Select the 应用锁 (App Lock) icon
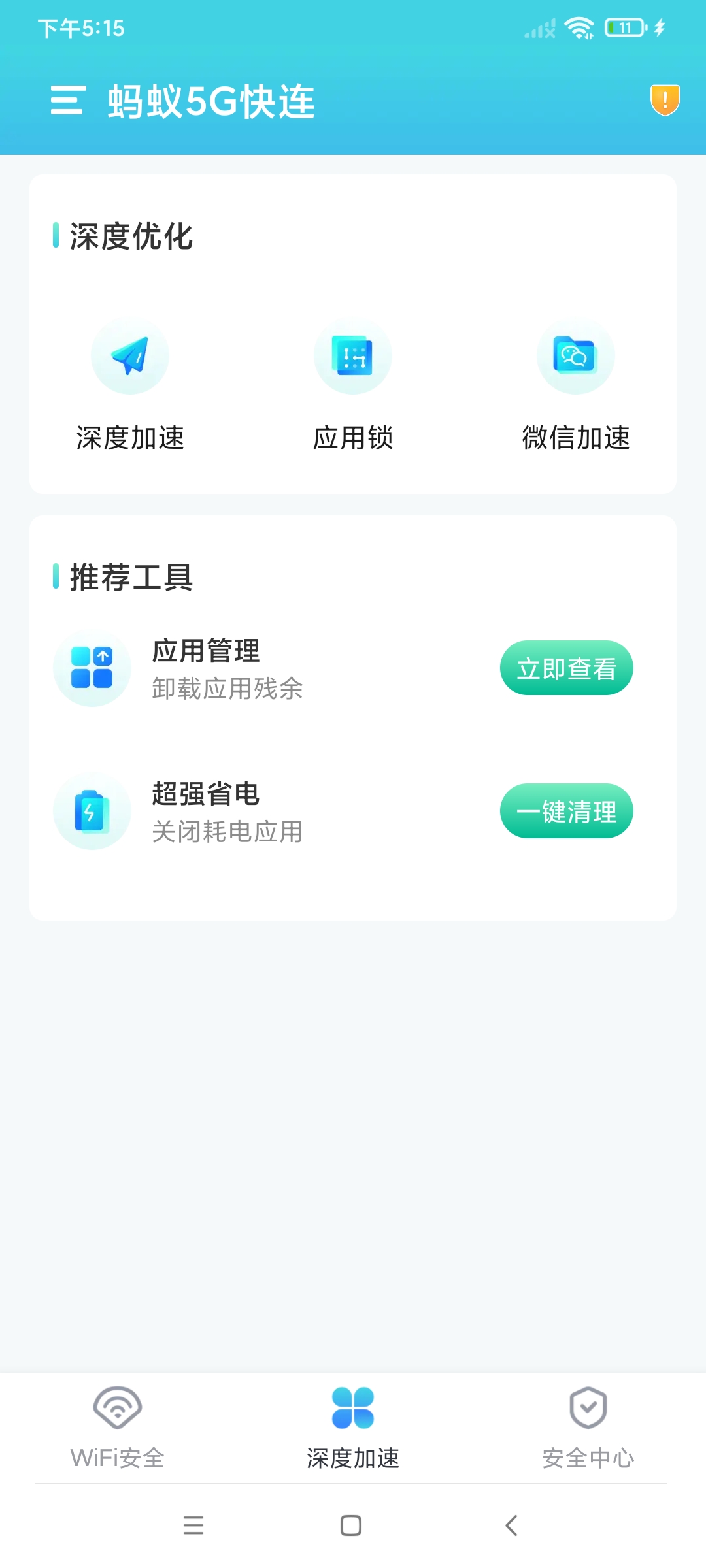 (x=352, y=356)
